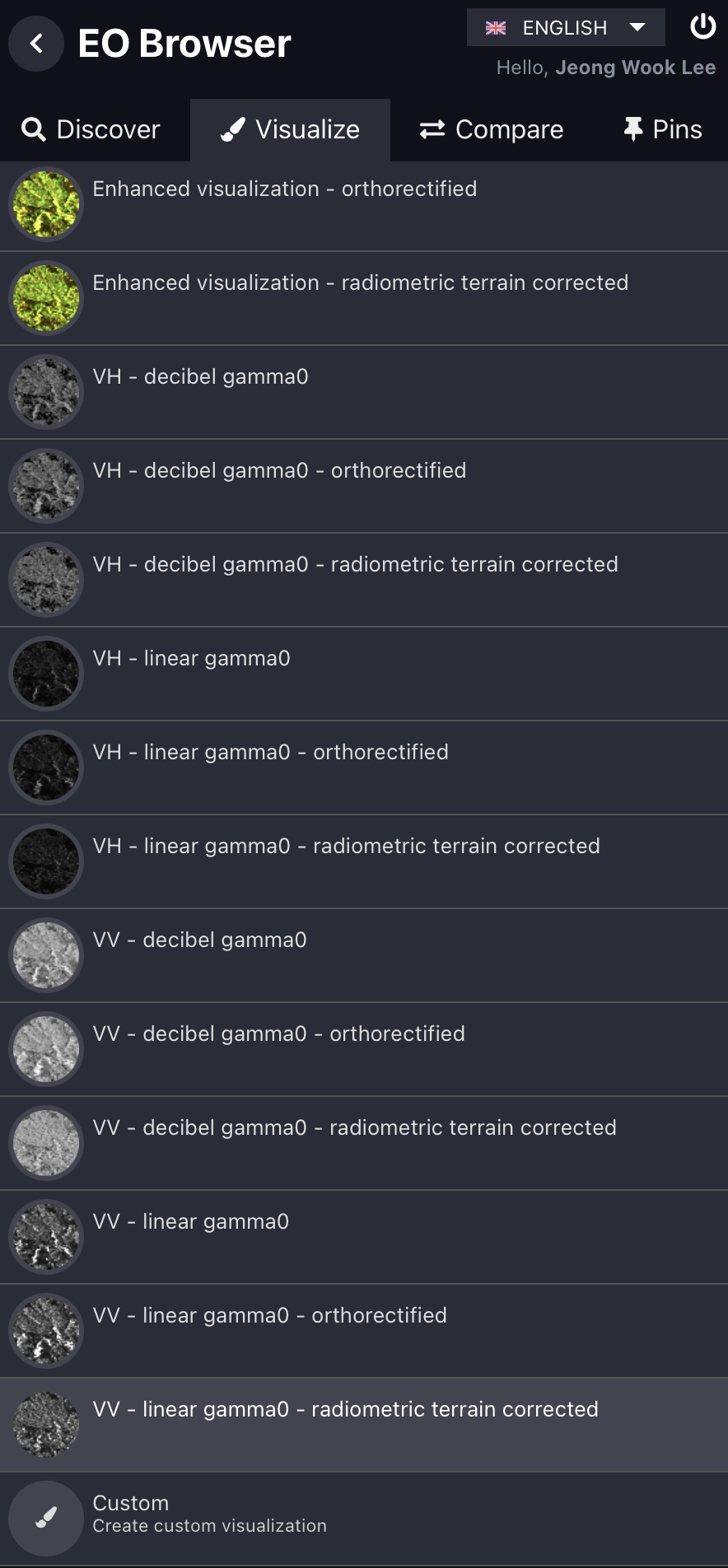The width and height of the screenshot is (728, 1568).
Task: Choose plain VV - decibel gamma0 layer
Action: [x=364, y=956]
